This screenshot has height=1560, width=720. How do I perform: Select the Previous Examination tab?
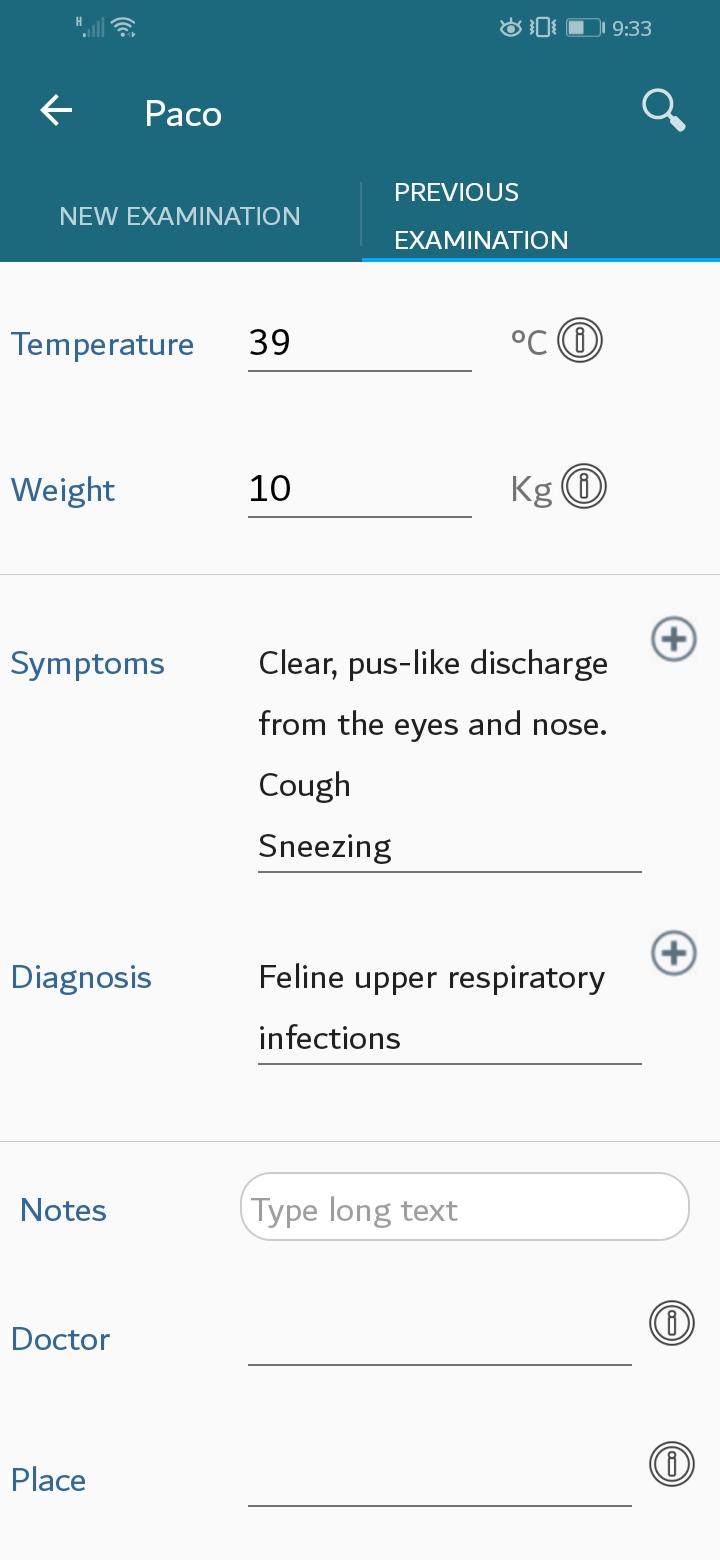[540, 216]
